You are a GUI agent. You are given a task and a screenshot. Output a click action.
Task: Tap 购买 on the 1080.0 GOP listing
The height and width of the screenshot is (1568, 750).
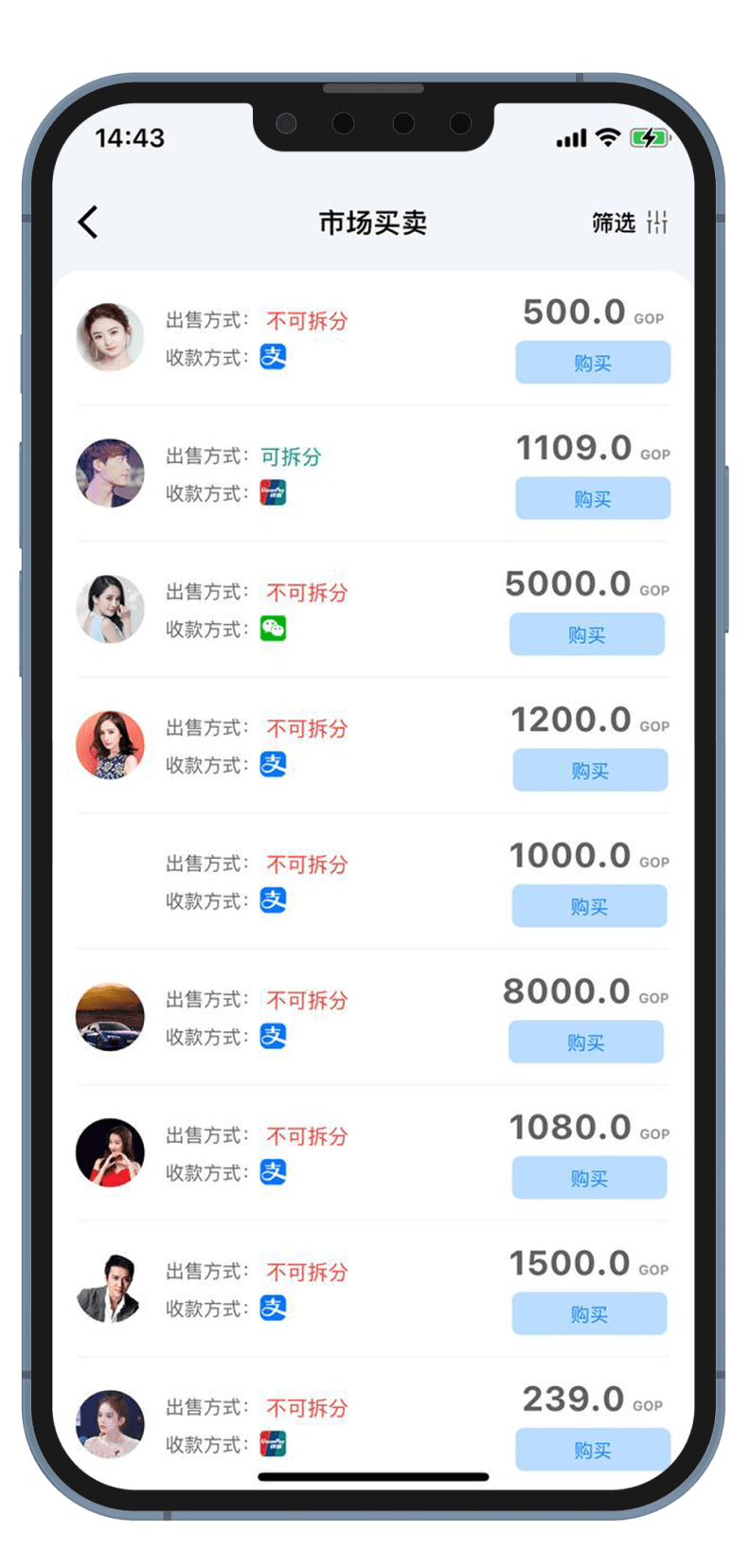(x=589, y=1178)
